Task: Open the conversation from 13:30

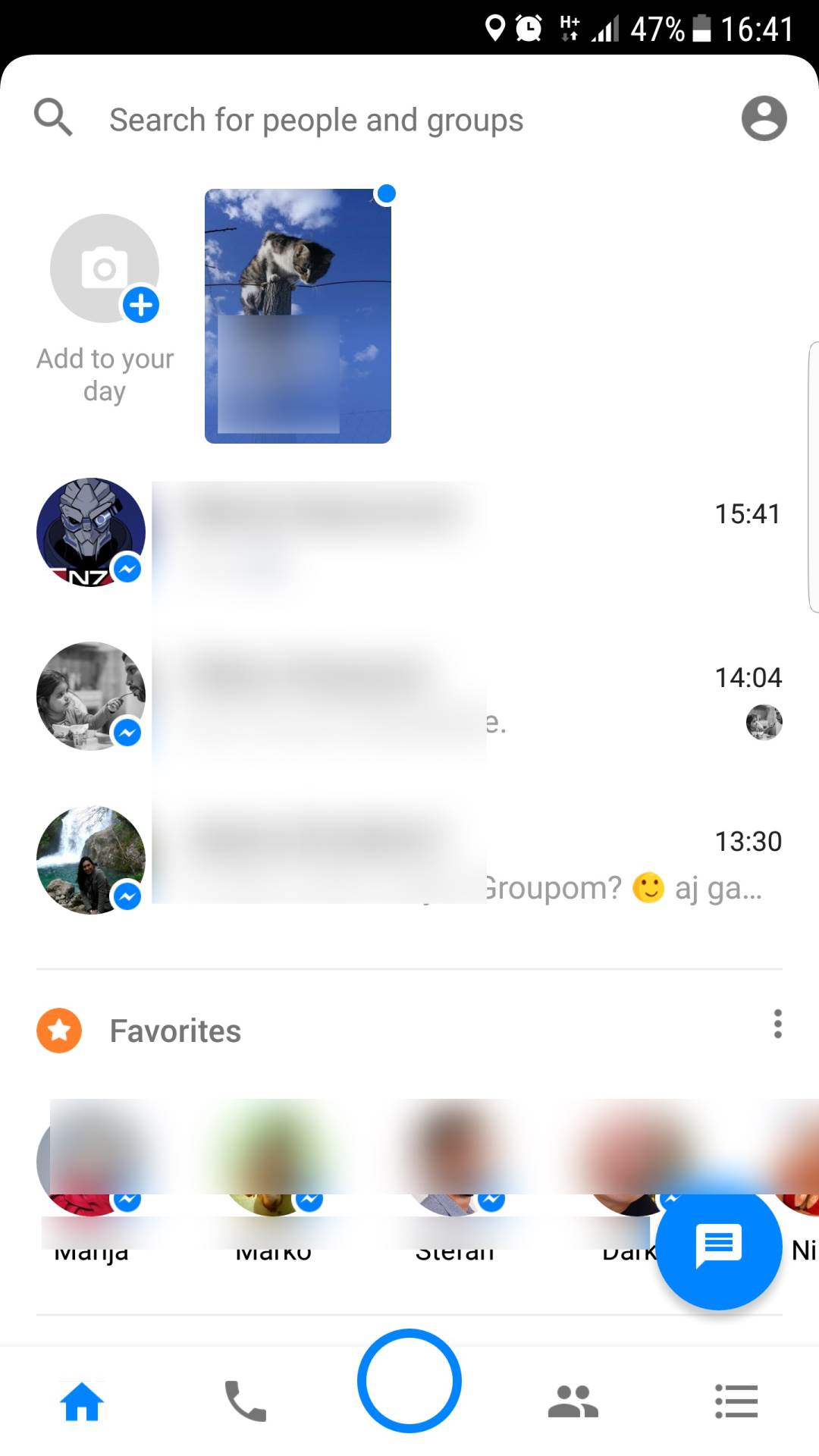Action: tap(409, 860)
